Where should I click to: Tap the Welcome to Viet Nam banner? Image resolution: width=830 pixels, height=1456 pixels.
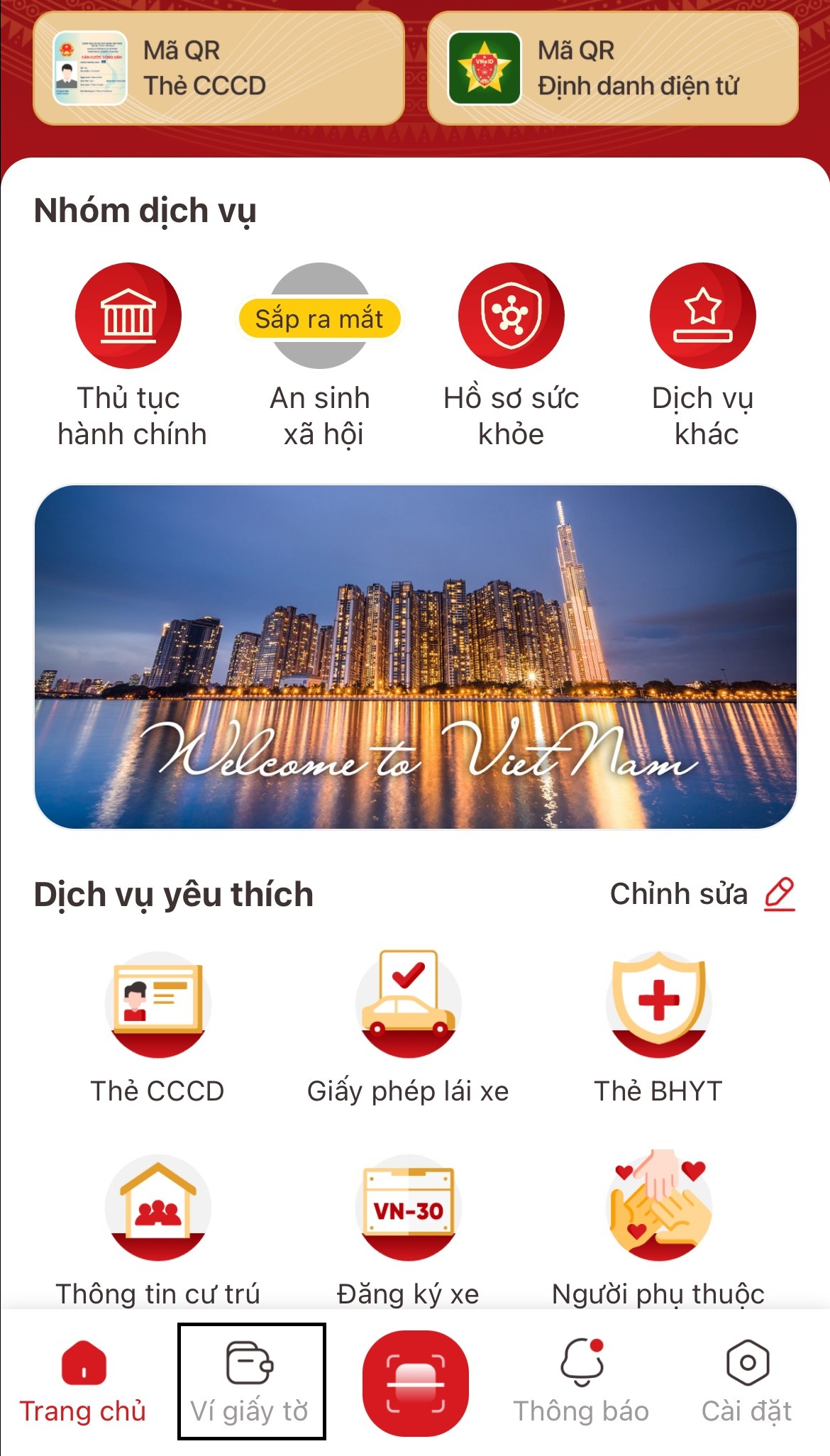pyautogui.click(x=416, y=656)
